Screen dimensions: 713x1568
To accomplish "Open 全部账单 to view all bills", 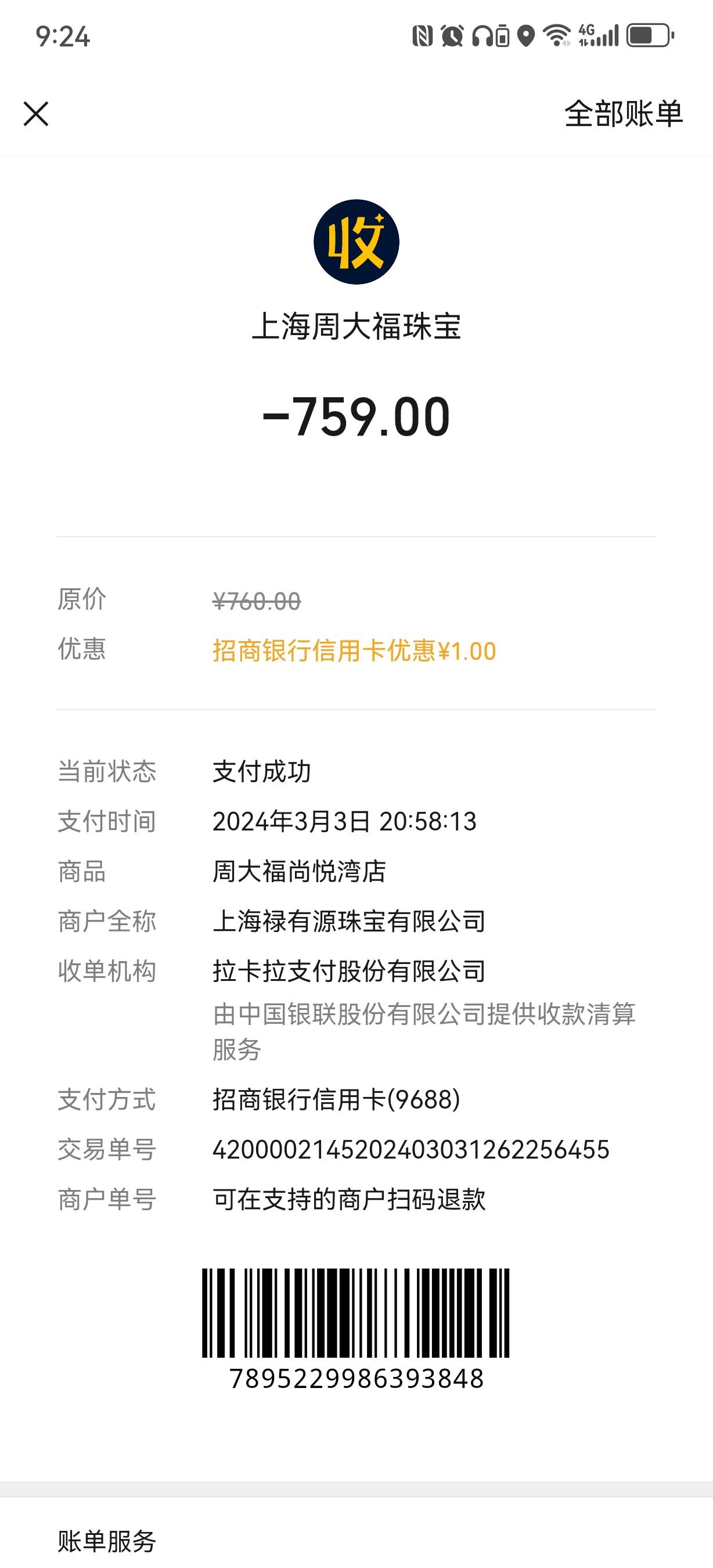I will point(624,114).
